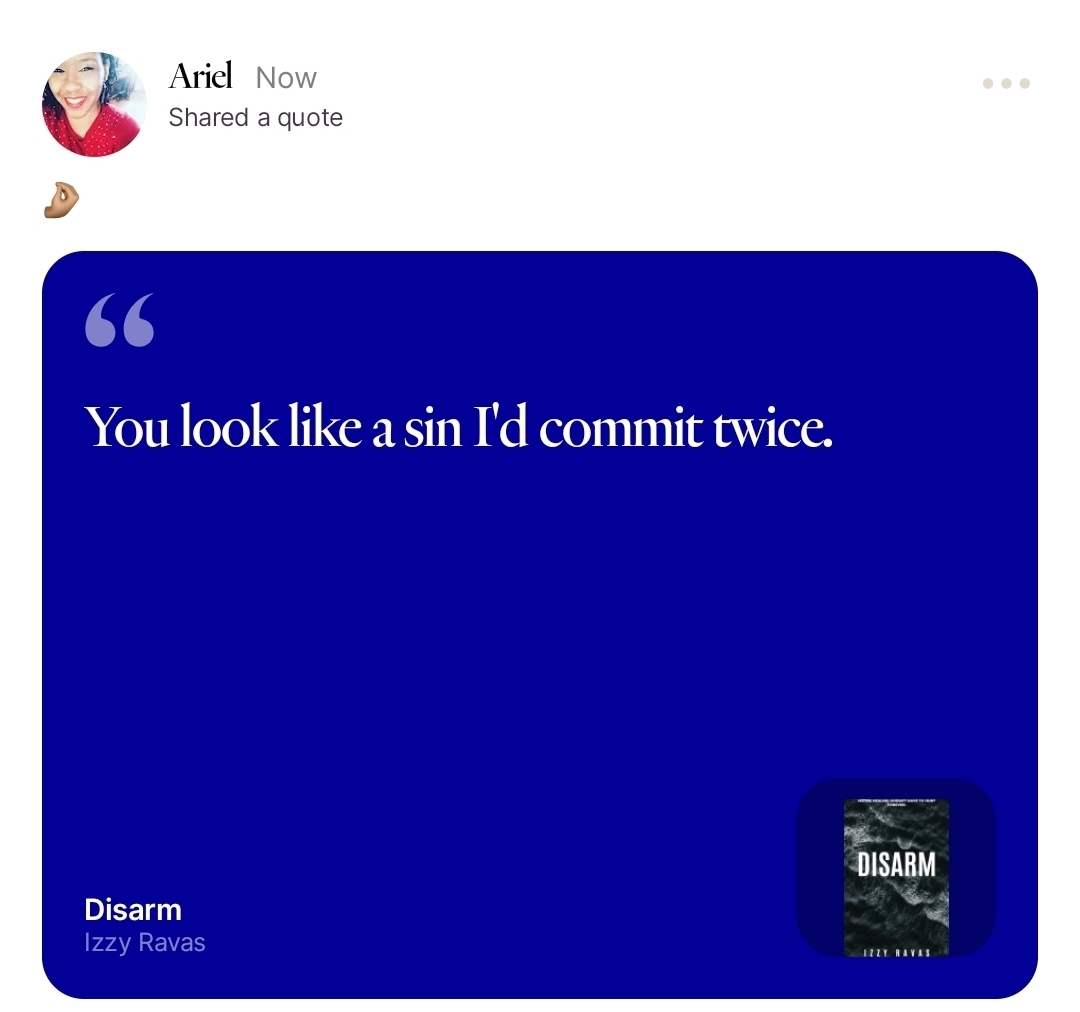Image resolution: width=1080 pixels, height=1012 pixels.
Task: Open the post's three-dot overflow menu
Action: [1005, 83]
